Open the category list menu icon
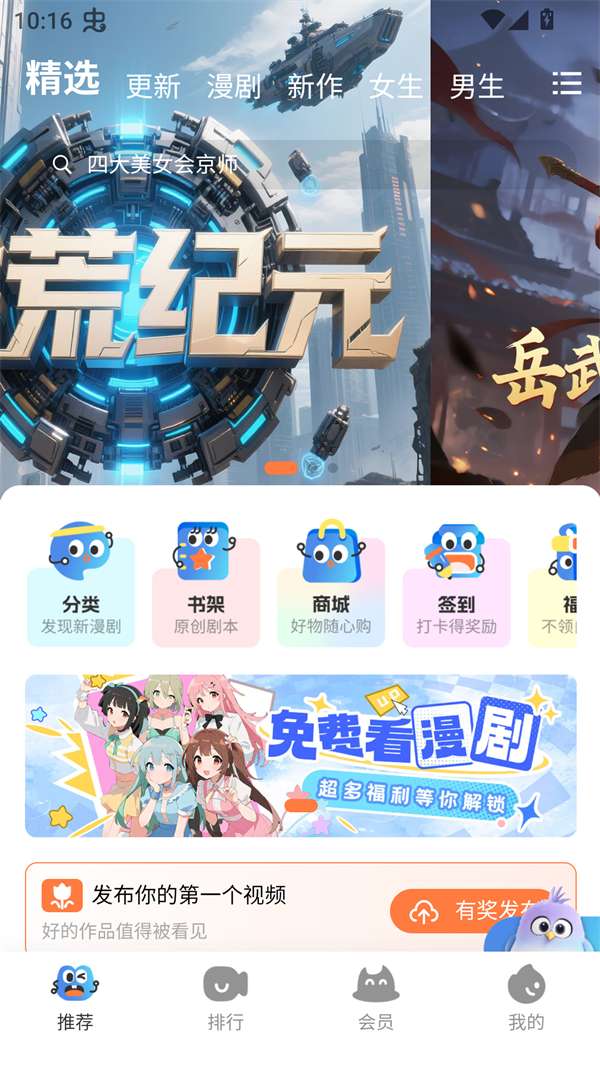The width and height of the screenshot is (600, 1066). [566, 84]
